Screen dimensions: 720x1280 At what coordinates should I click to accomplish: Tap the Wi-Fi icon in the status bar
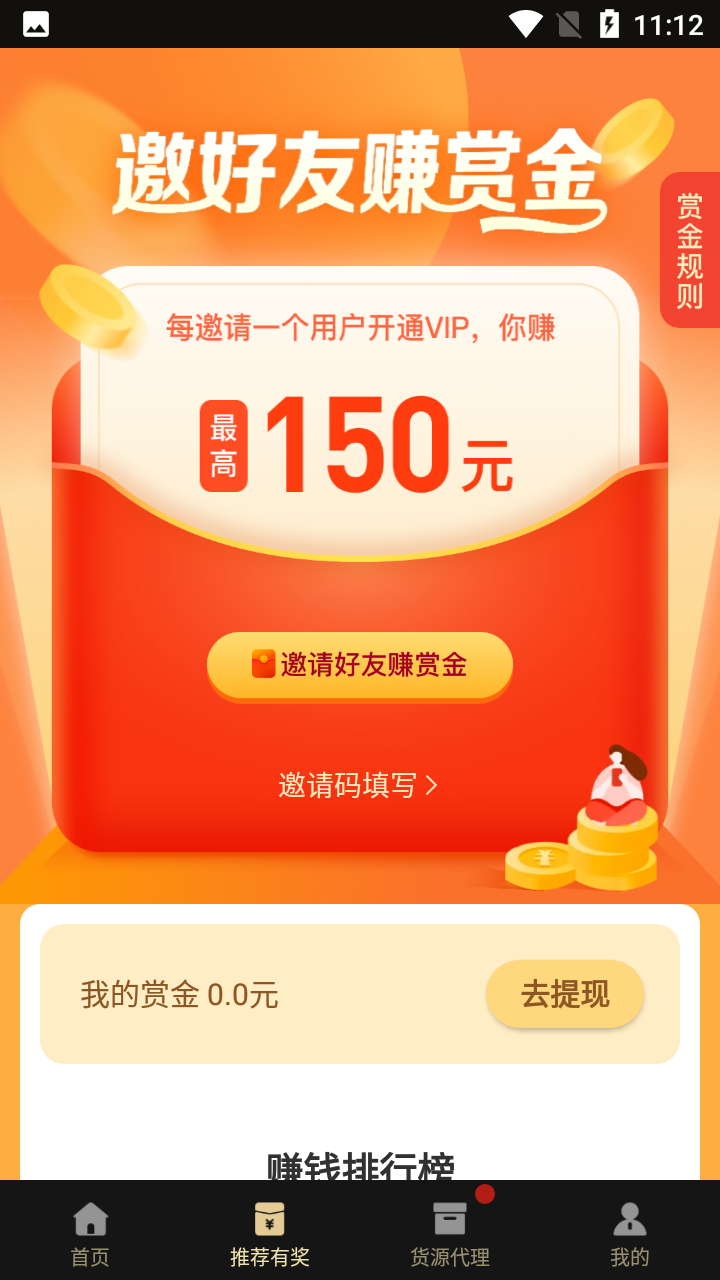coord(524,22)
